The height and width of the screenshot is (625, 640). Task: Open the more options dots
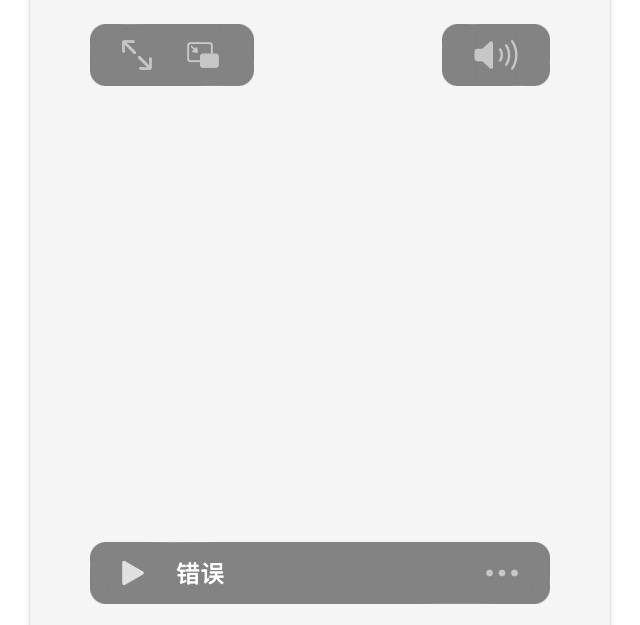click(x=502, y=573)
